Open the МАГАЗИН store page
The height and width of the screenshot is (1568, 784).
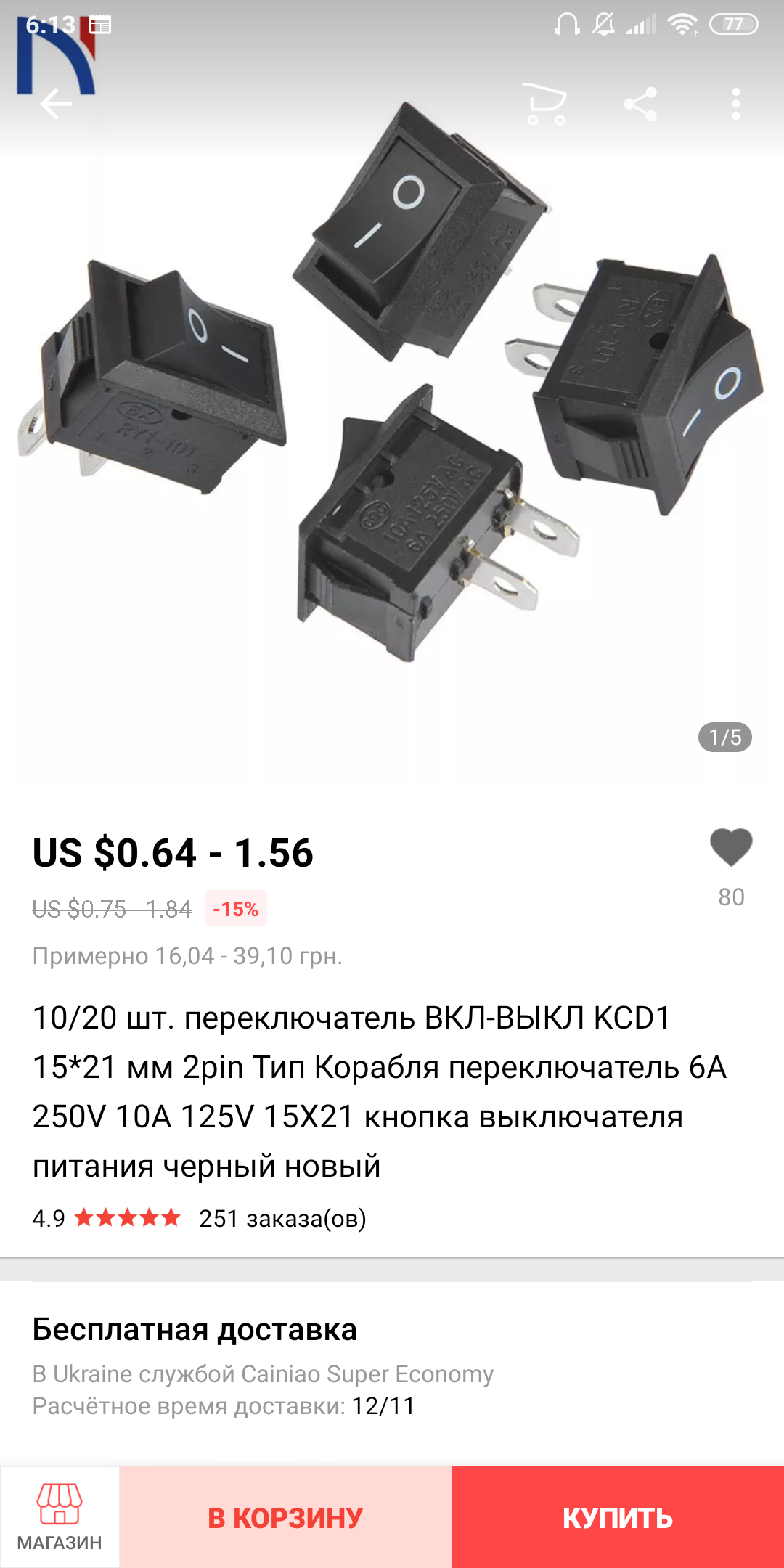[x=60, y=1517]
